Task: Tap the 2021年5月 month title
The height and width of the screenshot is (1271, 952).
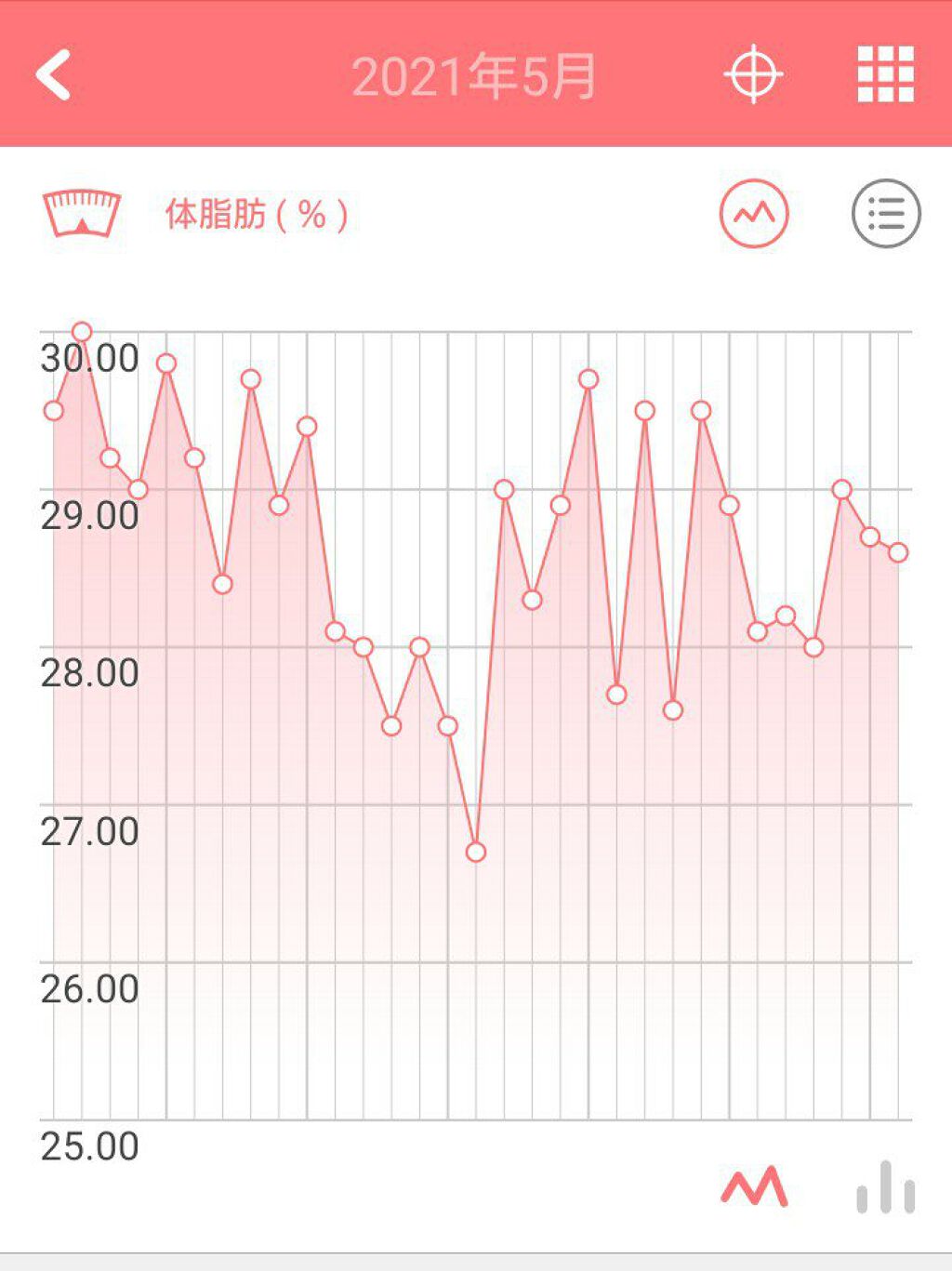Action: click(474, 76)
